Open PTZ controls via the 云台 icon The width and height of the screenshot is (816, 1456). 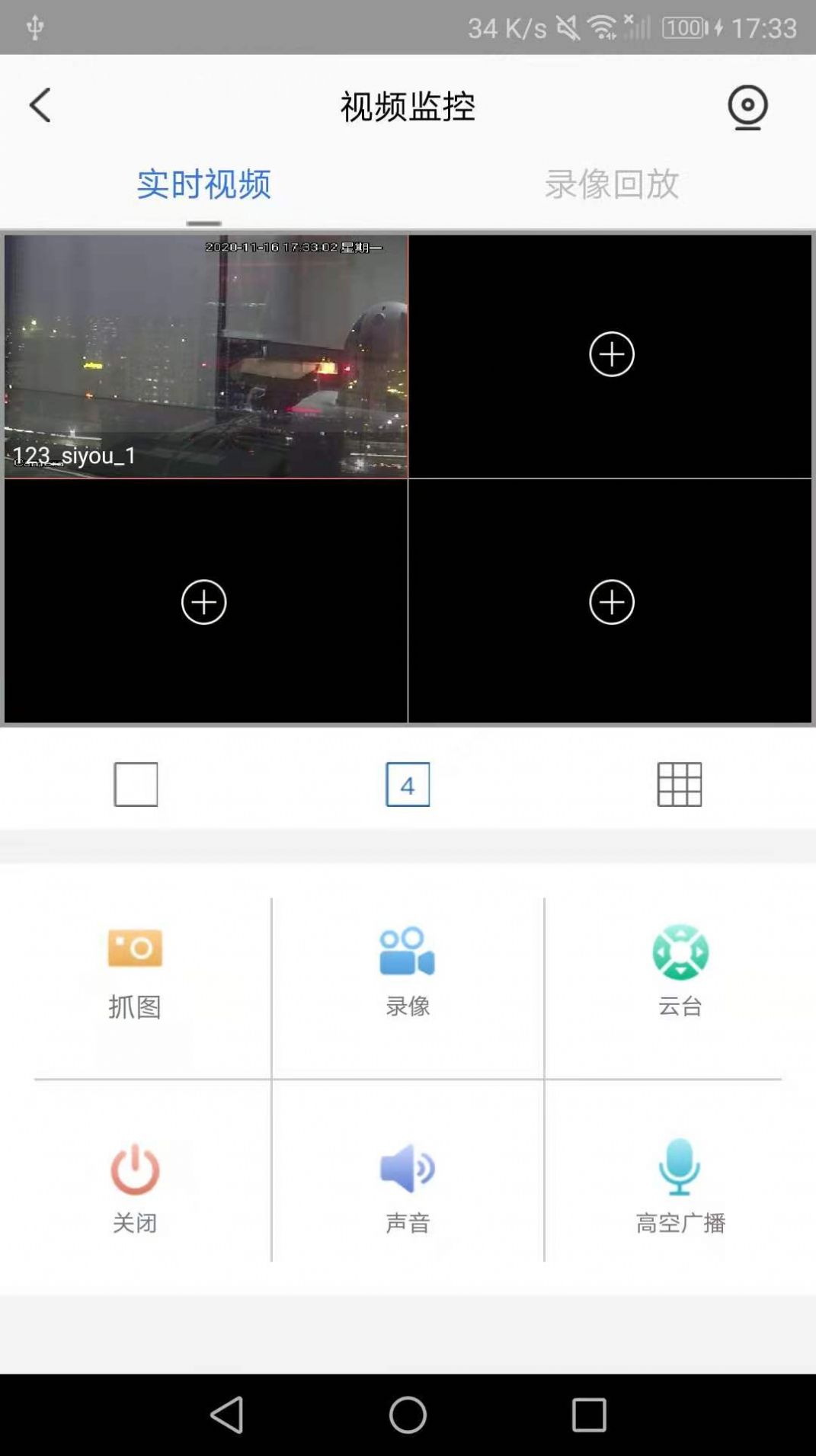(680, 949)
